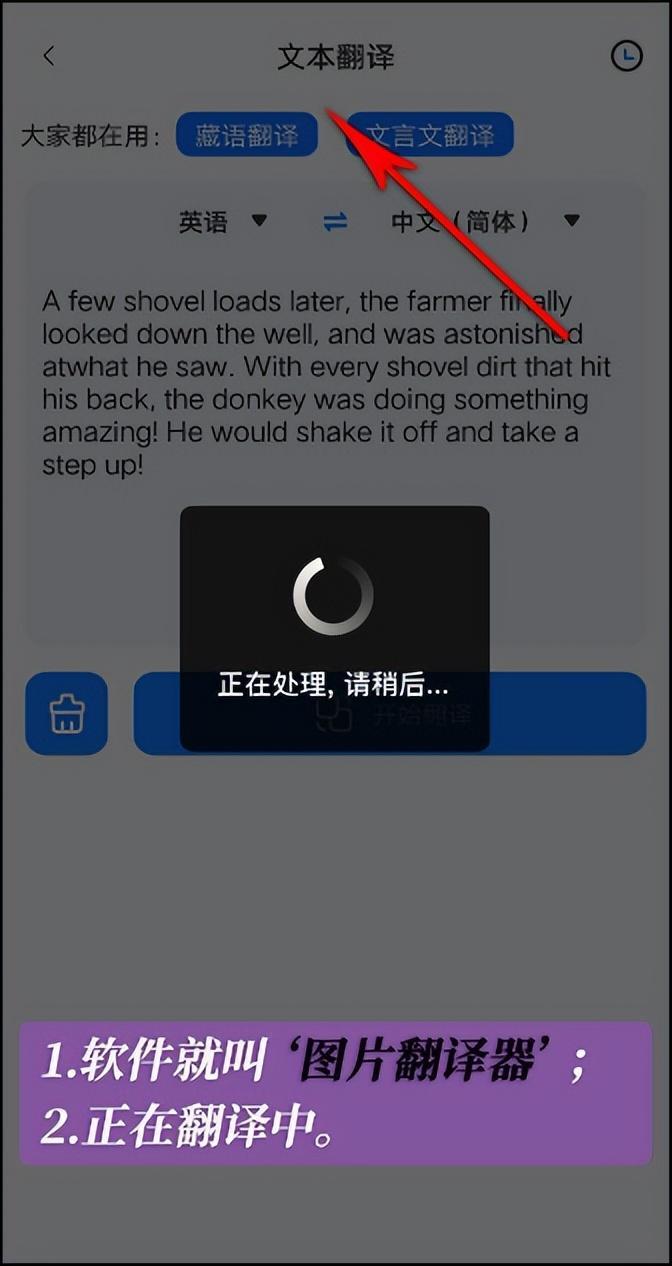672x1266 pixels.
Task: Open the translation history clock icon
Action: (x=626, y=57)
